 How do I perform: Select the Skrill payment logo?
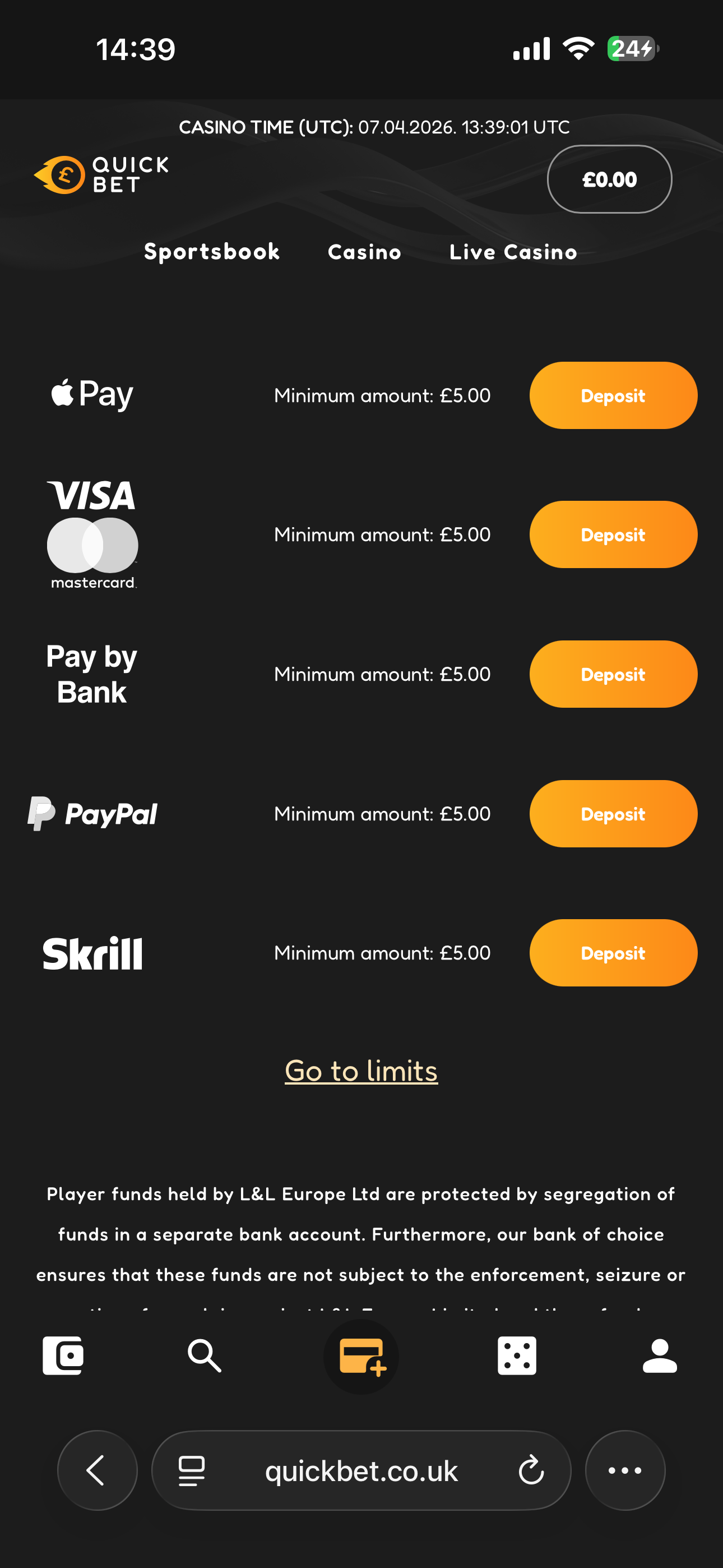(92, 953)
